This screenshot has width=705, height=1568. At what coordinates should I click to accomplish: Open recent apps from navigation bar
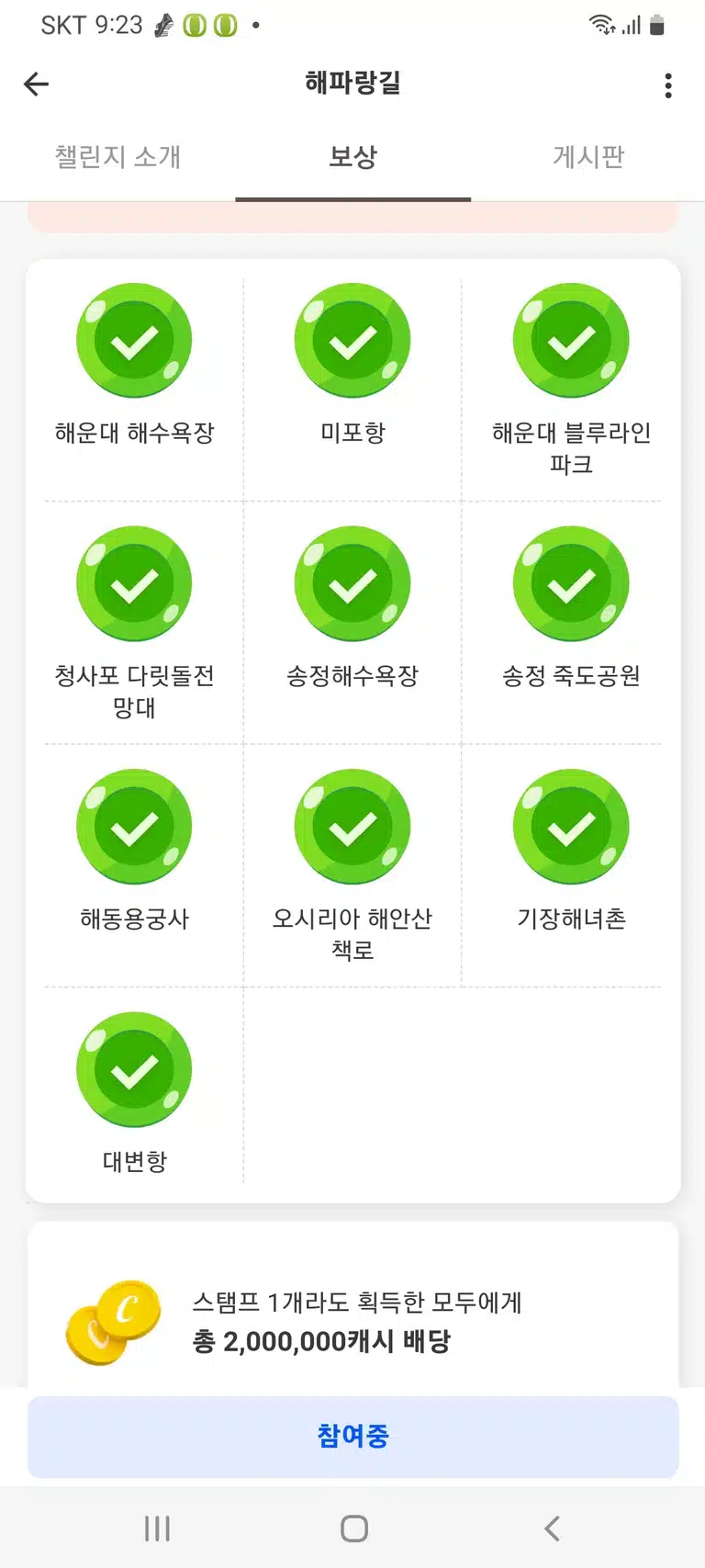pos(157,1529)
